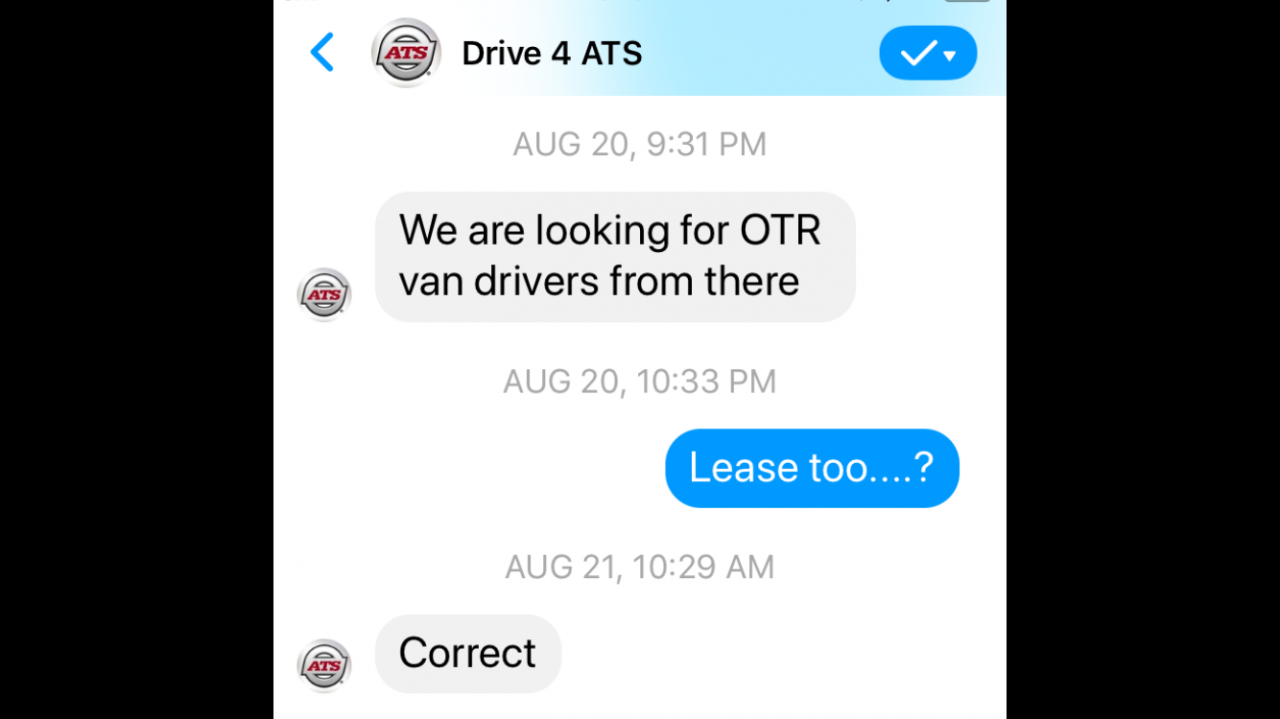Image resolution: width=1280 pixels, height=719 pixels.
Task: Tap the ATS avatar beside the OTR van drivers message
Action: [x=324, y=295]
